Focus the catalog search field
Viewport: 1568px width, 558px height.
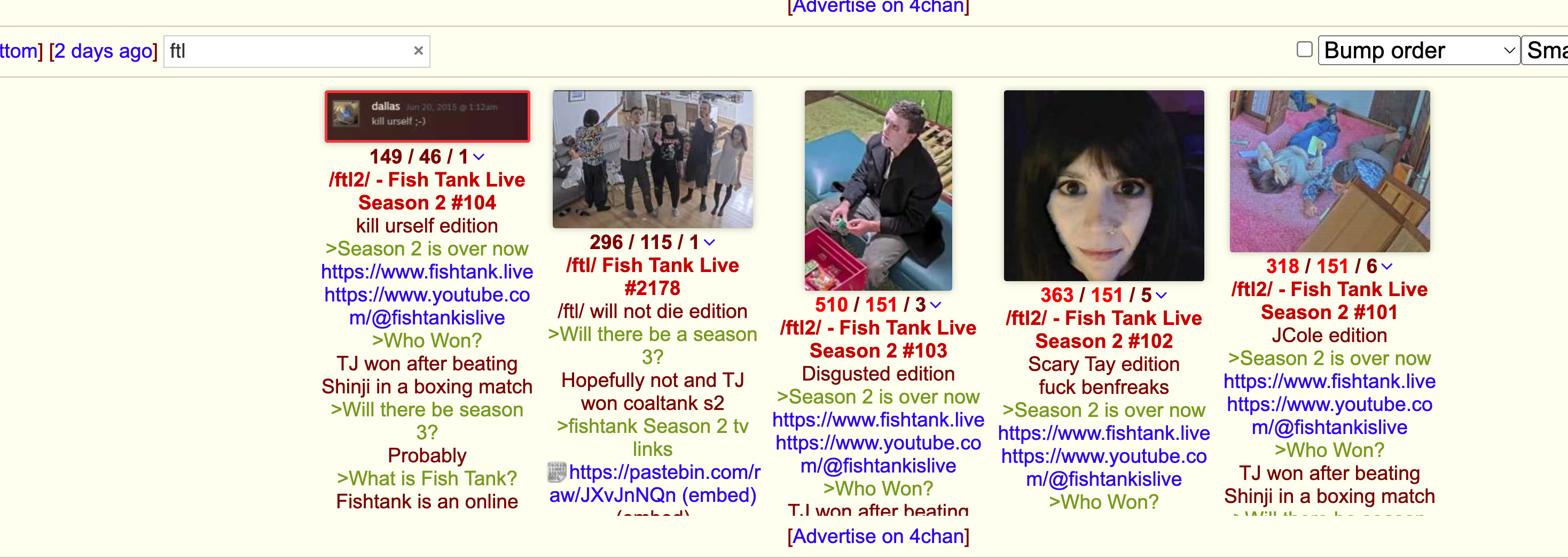[x=286, y=51]
